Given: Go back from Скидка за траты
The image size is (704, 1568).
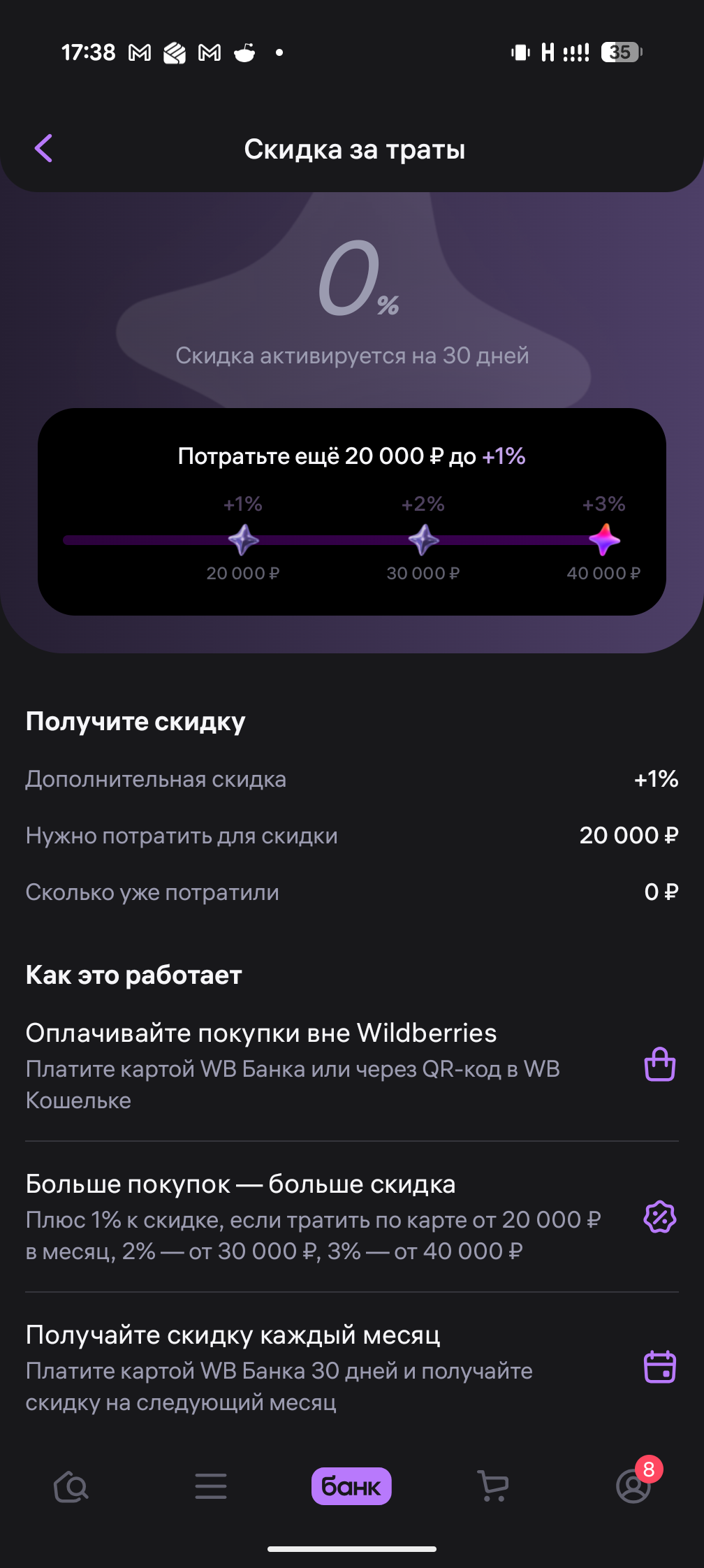Looking at the screenshot, I should [x=43, y=148].
